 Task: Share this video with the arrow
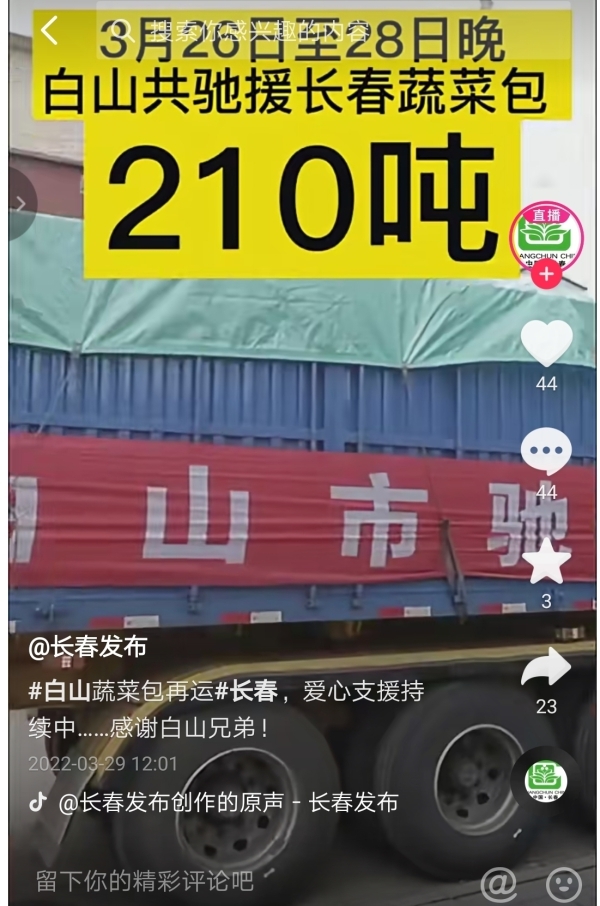point(546,667)
